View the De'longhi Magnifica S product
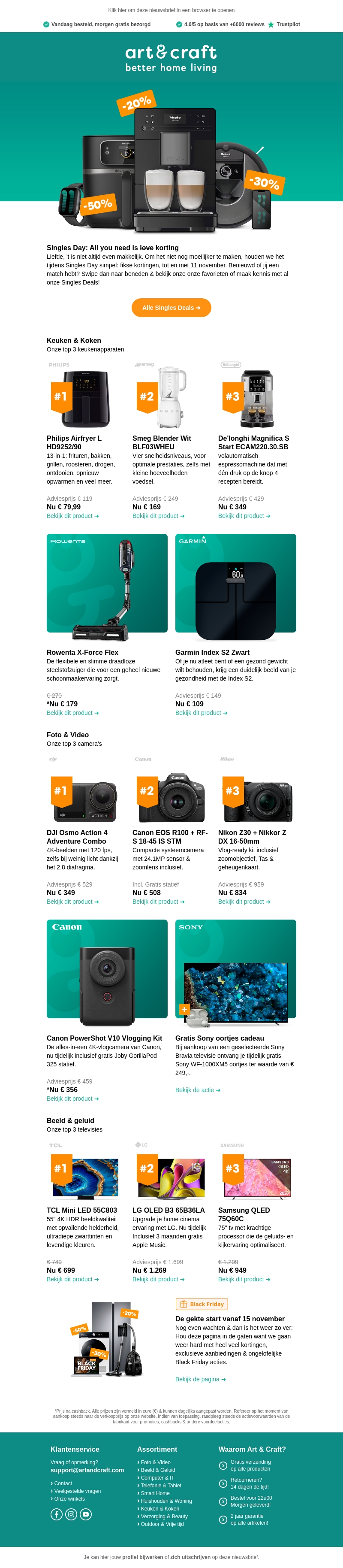This screenshot has height=1568, width=343. [x=244, y=515]
